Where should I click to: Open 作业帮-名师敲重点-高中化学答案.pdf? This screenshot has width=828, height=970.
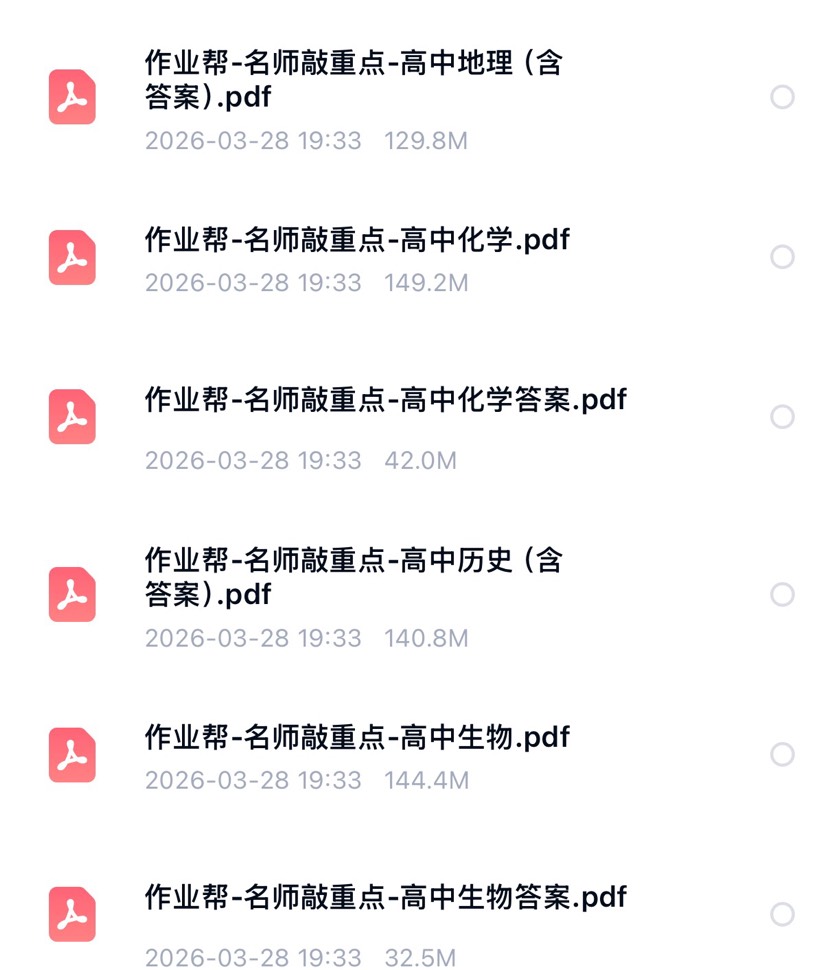(x=385, y=400)
